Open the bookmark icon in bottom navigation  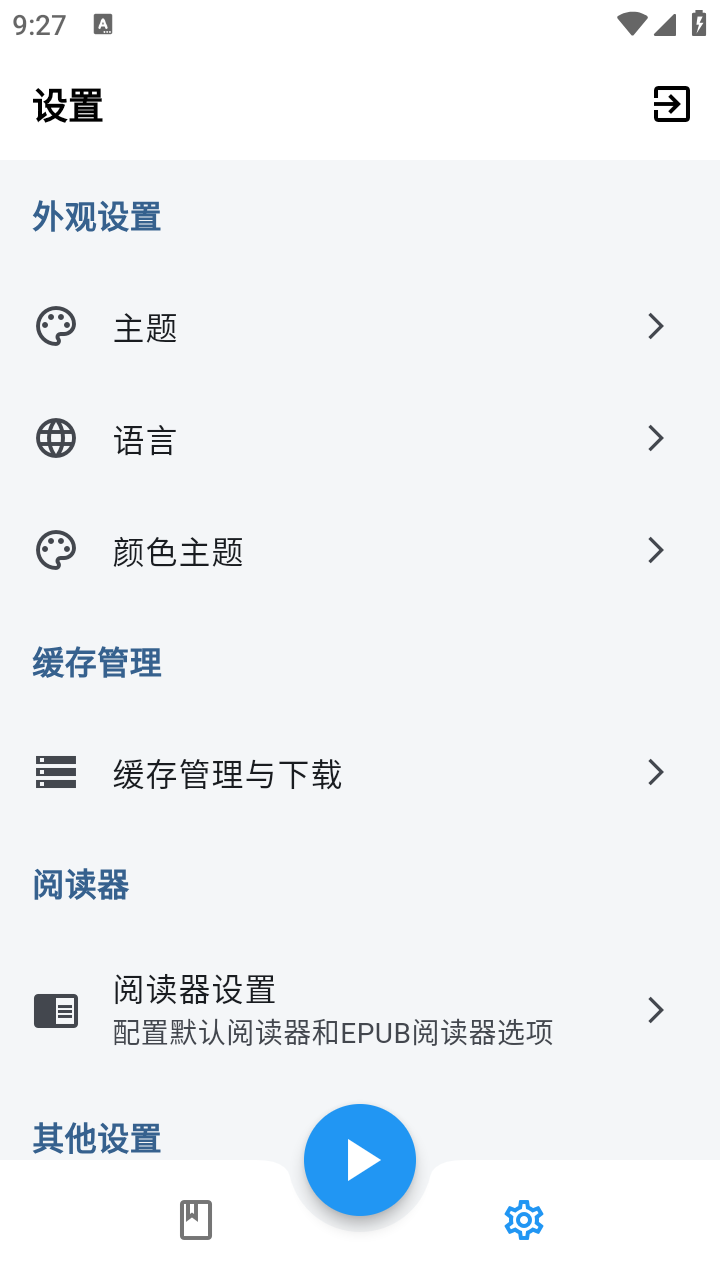tap(196, 1220)
